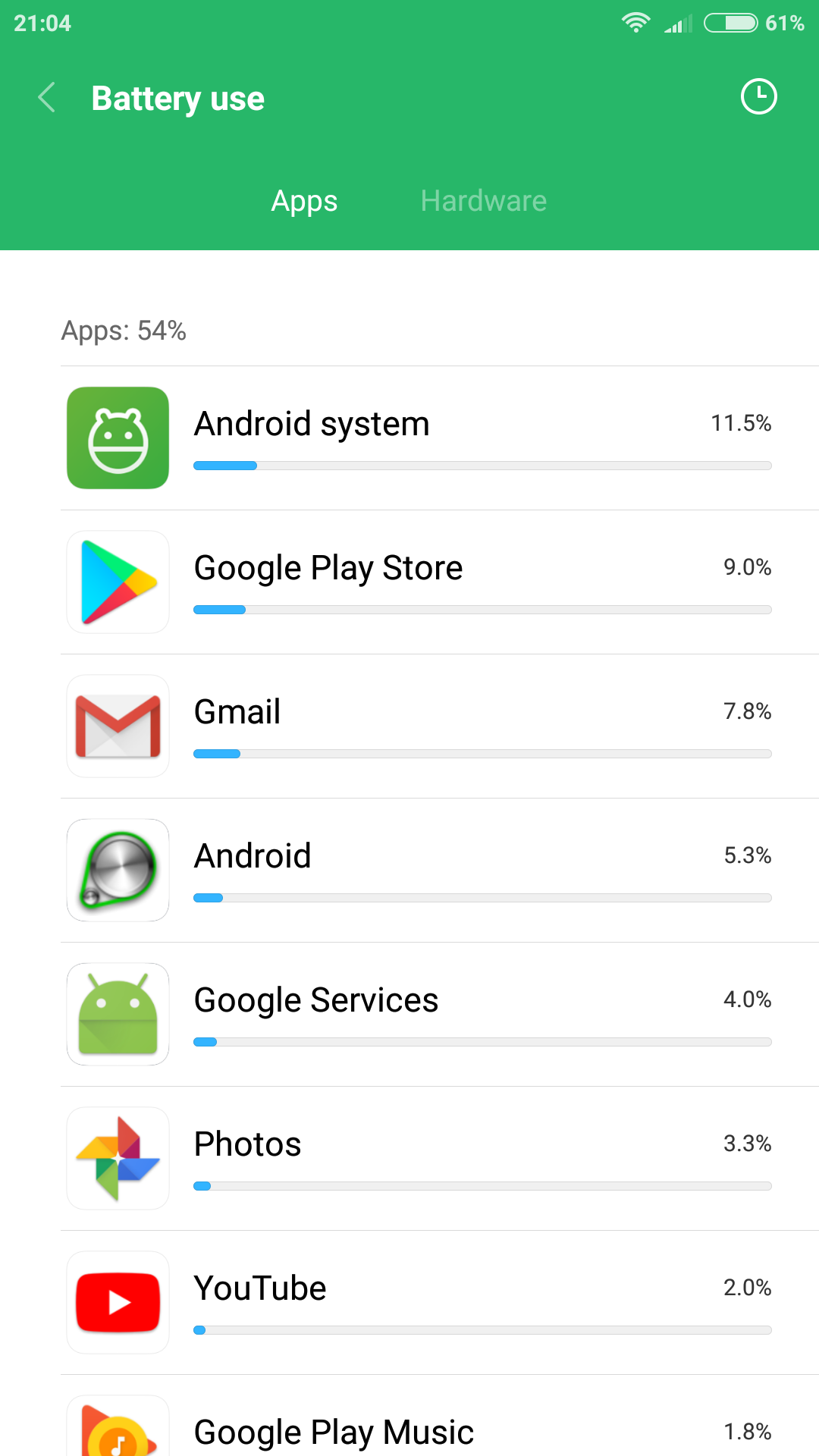This screenshot has height=1456, width=819.
Task: Open Google Services battery details
Action: (x=417, y=1015)
